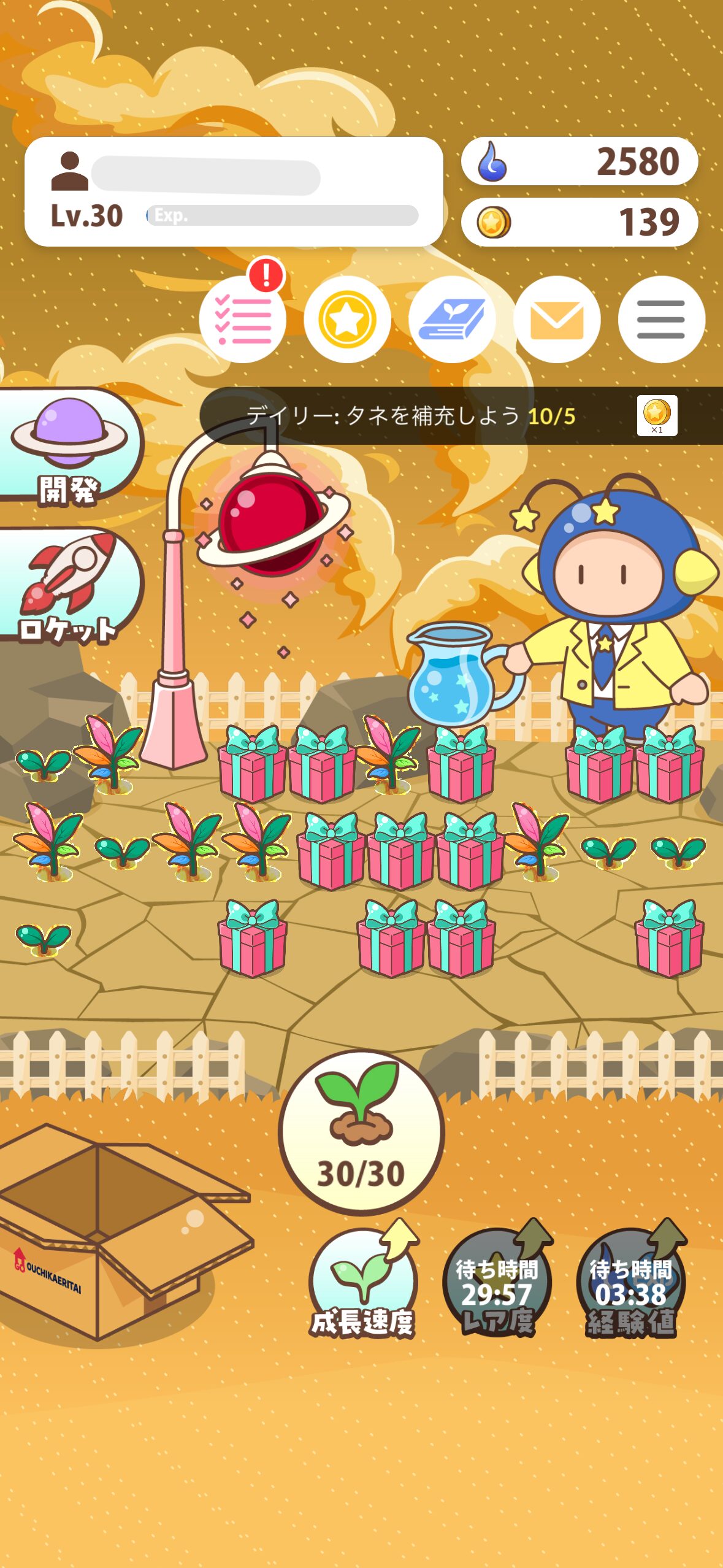The height and width of the screenshot is (1568, 723).
Task: Open the mail inbox icon
Action: point(557,318)
